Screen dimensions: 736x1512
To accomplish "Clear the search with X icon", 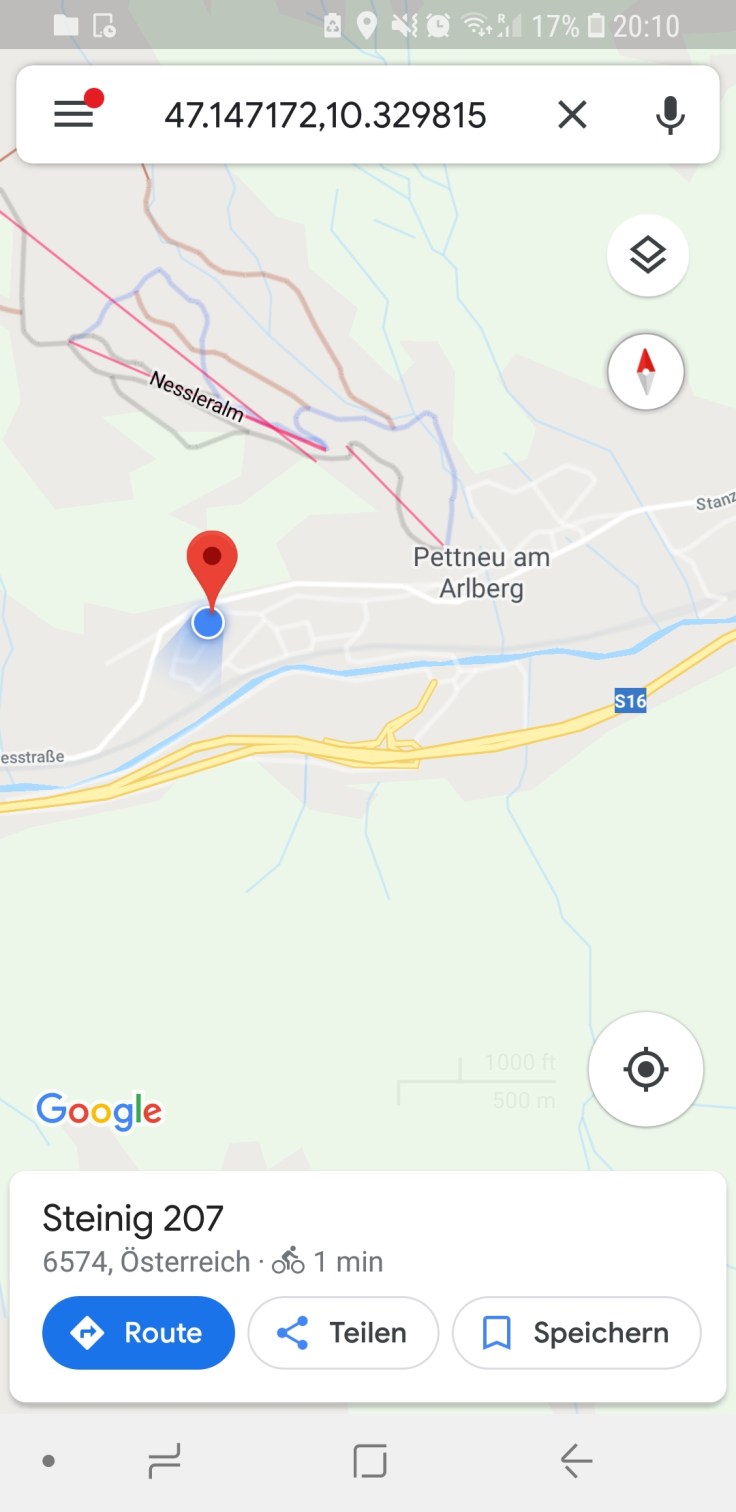I will tap(572, 115).
